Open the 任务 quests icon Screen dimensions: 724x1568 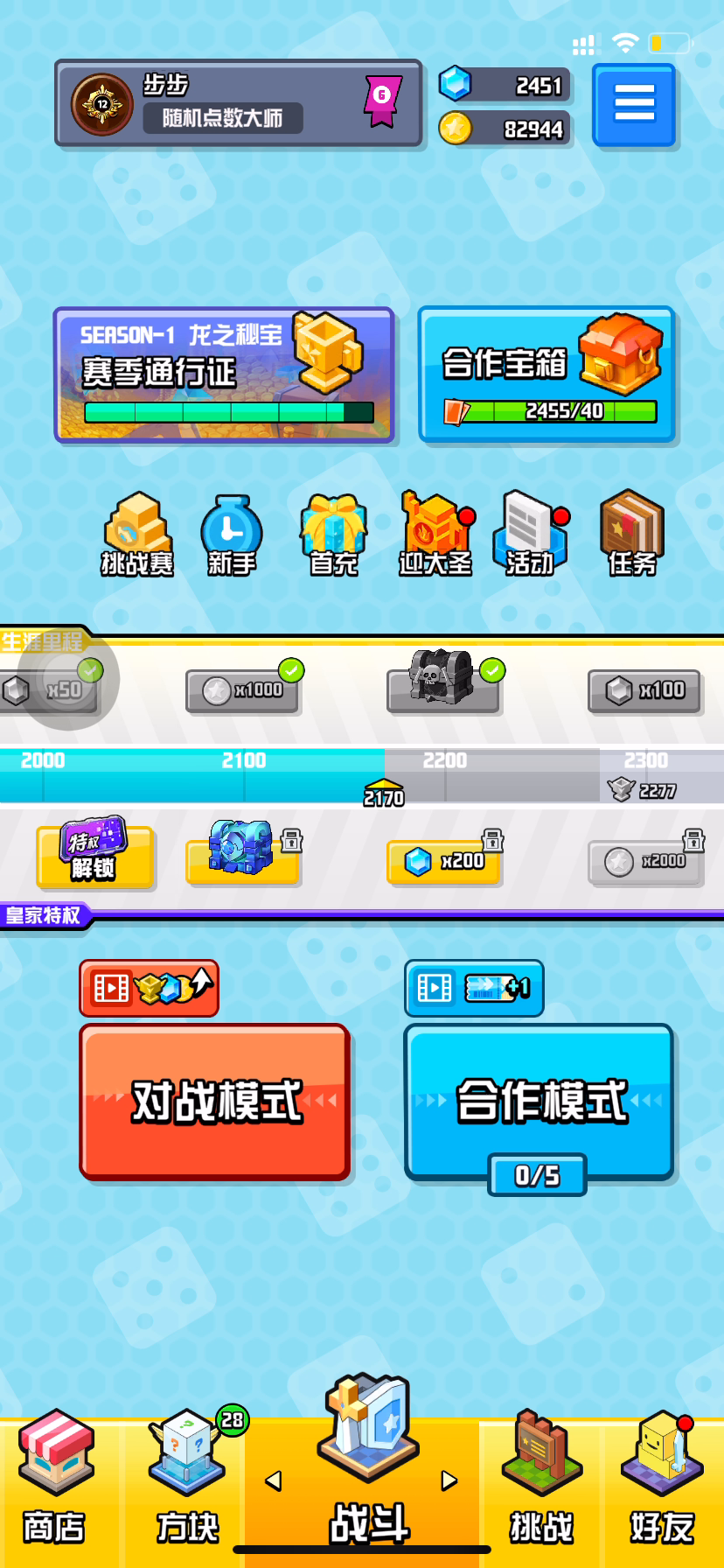click(631, 535)
